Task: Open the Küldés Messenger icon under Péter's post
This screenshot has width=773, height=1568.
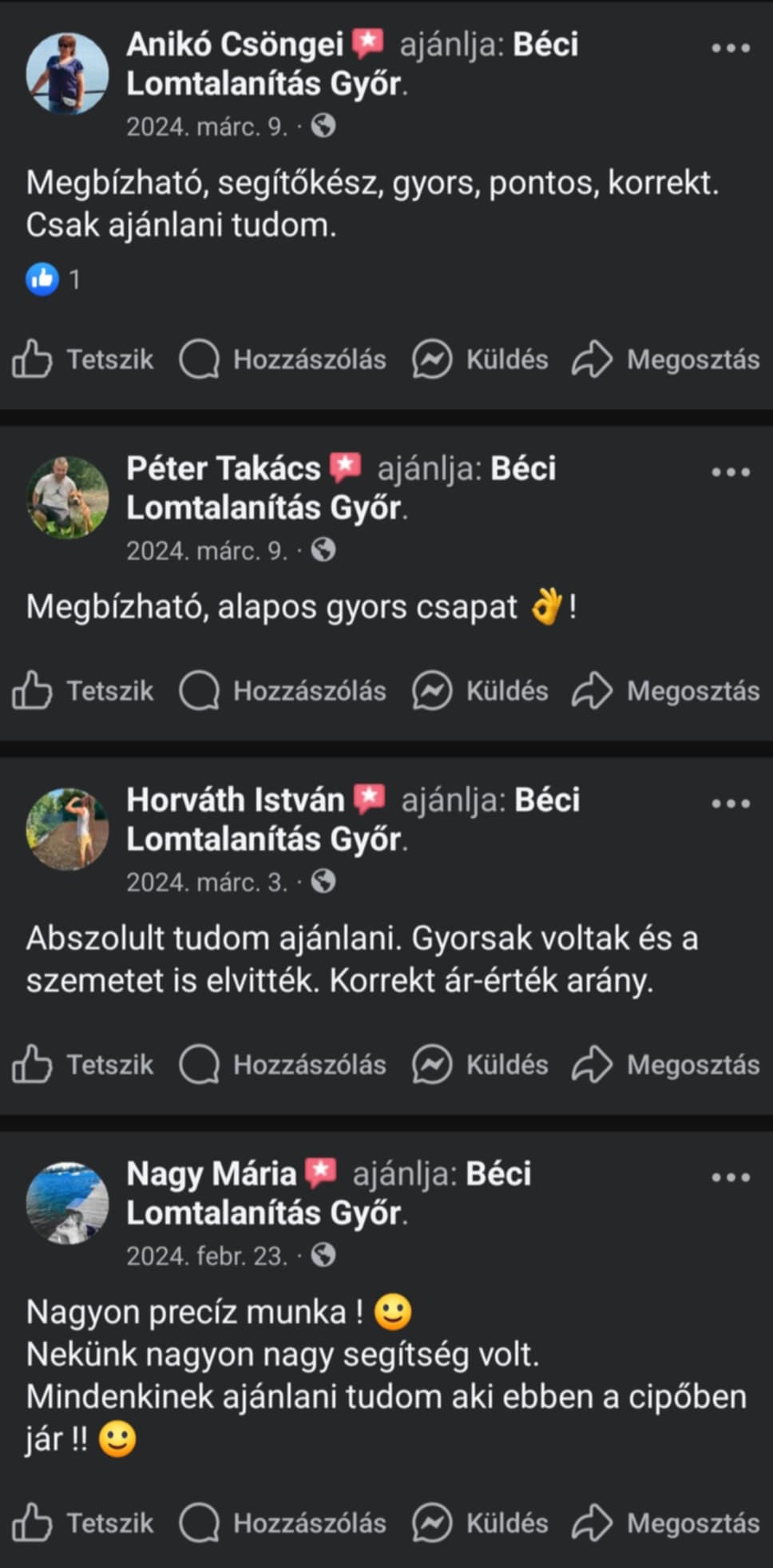Action: pos(431,691)
